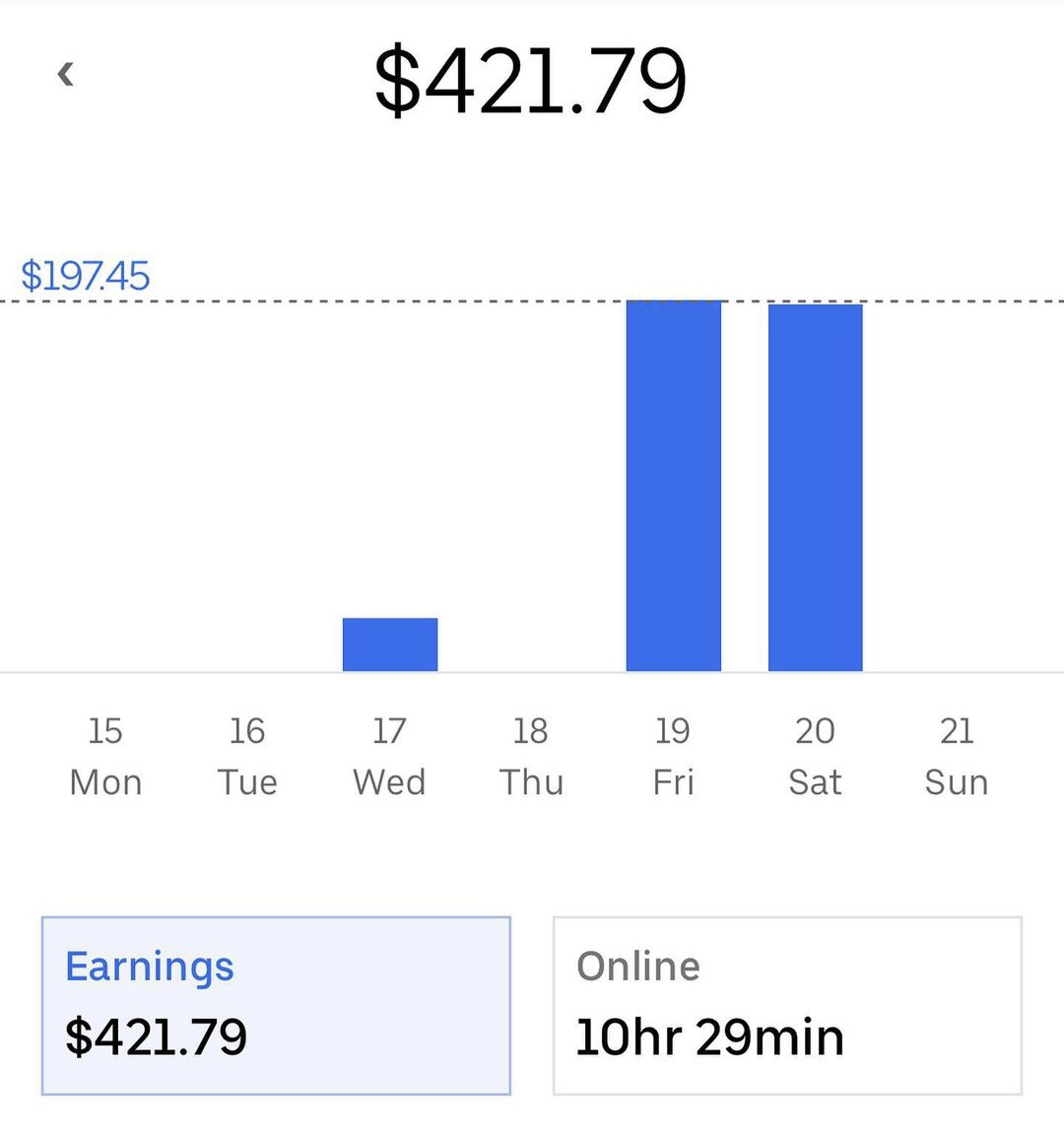Tap the $197.45 peak value label
This screenshot has width=1064, height=1136.
click(87, 276)
